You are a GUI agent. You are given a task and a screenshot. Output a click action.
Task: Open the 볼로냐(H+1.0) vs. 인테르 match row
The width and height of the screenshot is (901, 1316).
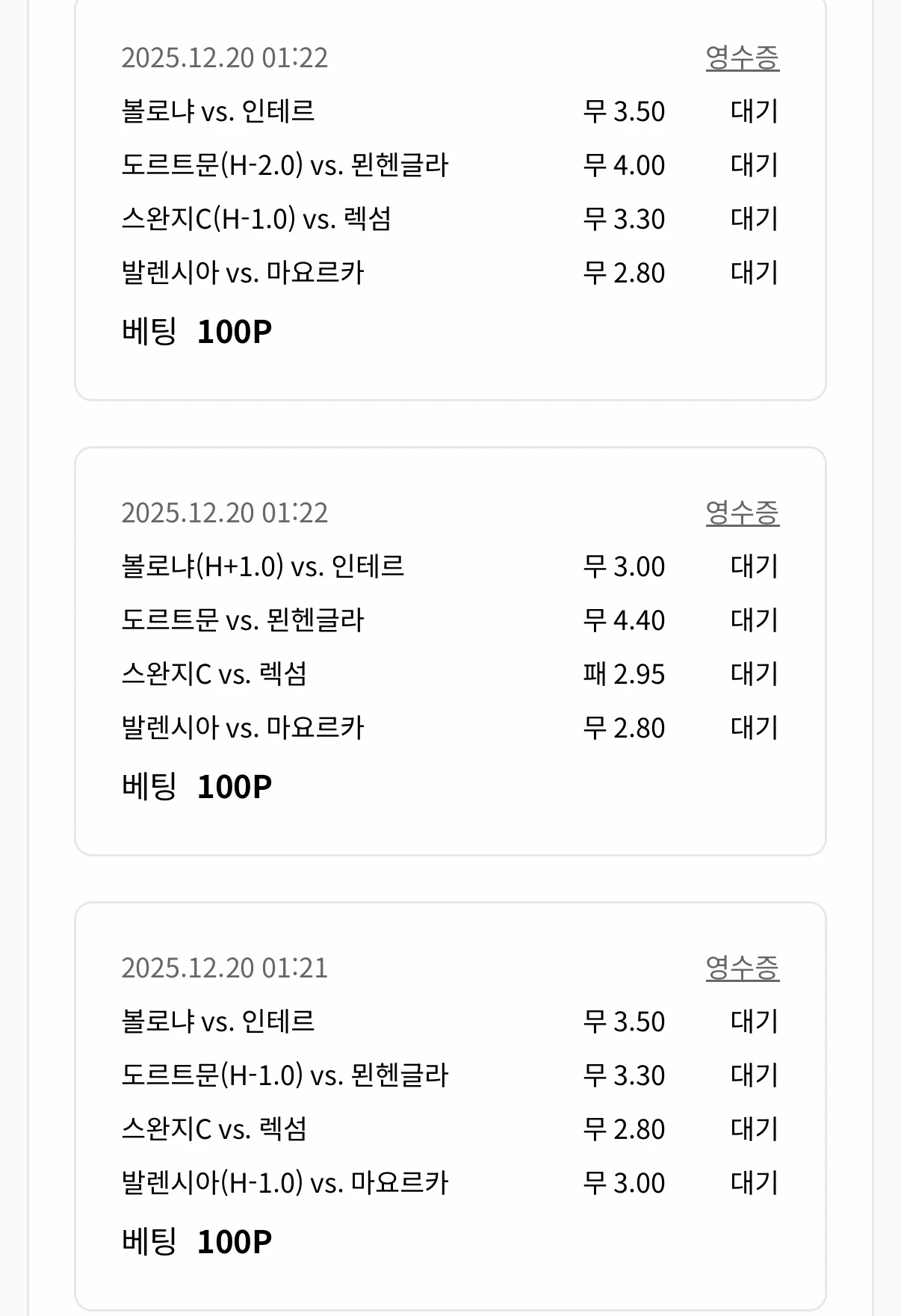pyautogui.click(x=263, y=566)
